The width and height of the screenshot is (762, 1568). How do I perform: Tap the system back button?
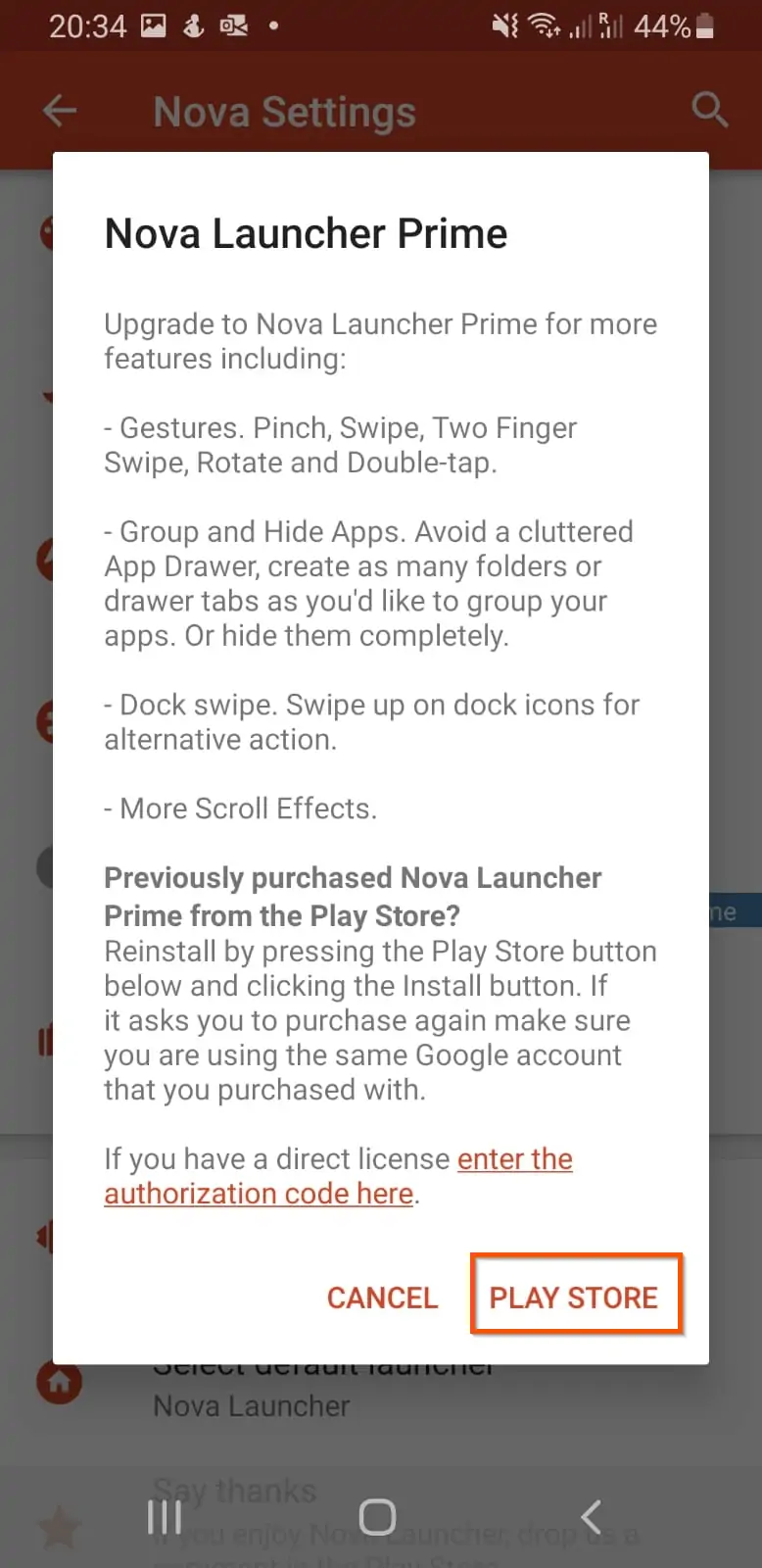[591, 1517]
